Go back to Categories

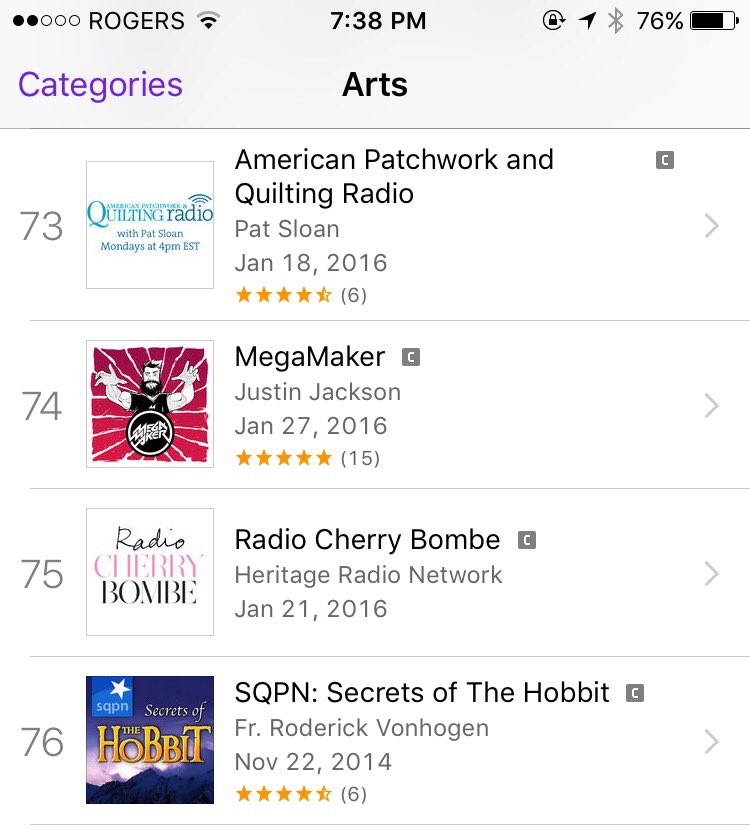click(x=100, y=85)
